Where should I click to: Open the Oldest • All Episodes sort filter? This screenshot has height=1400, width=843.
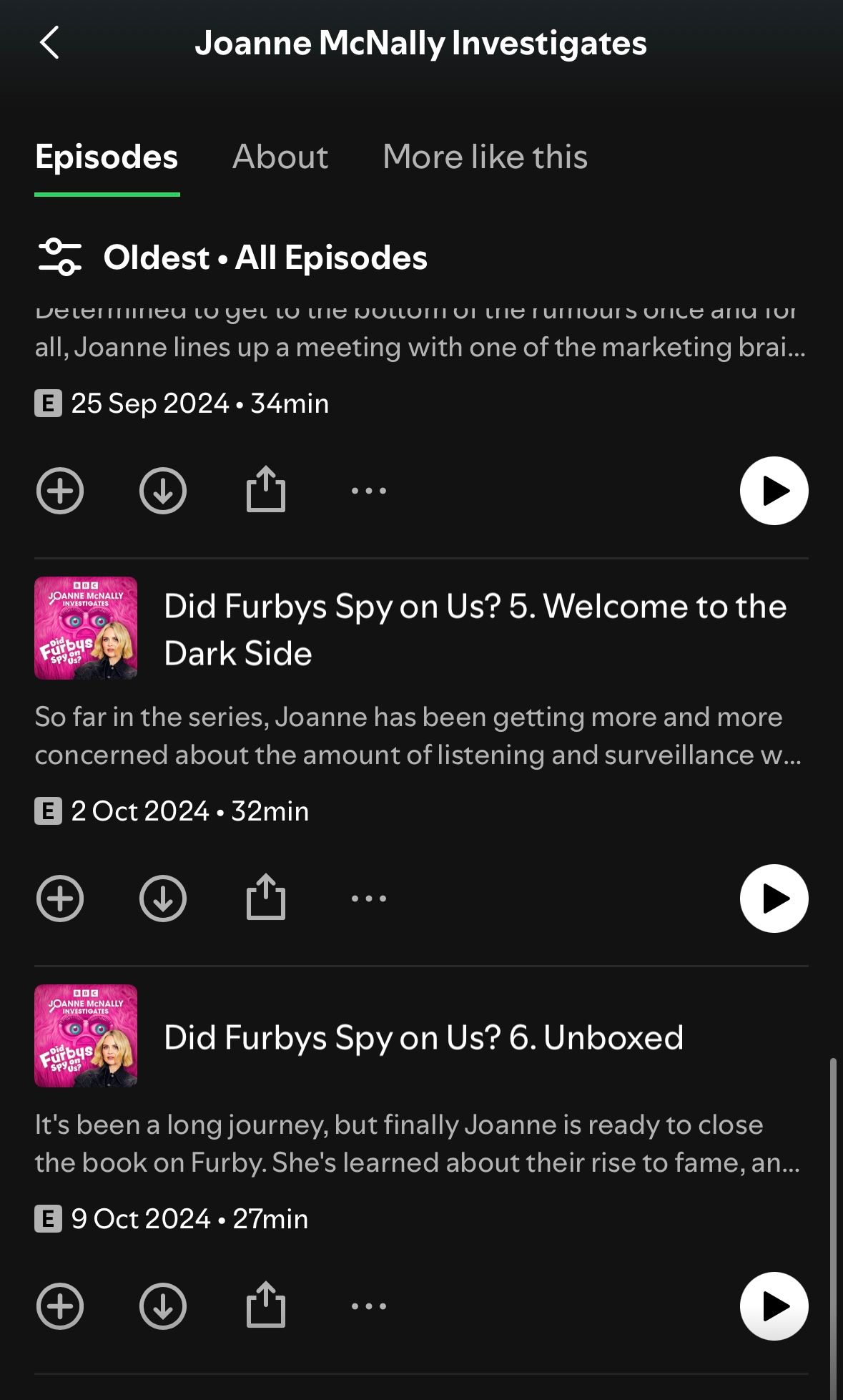(232, 258)
